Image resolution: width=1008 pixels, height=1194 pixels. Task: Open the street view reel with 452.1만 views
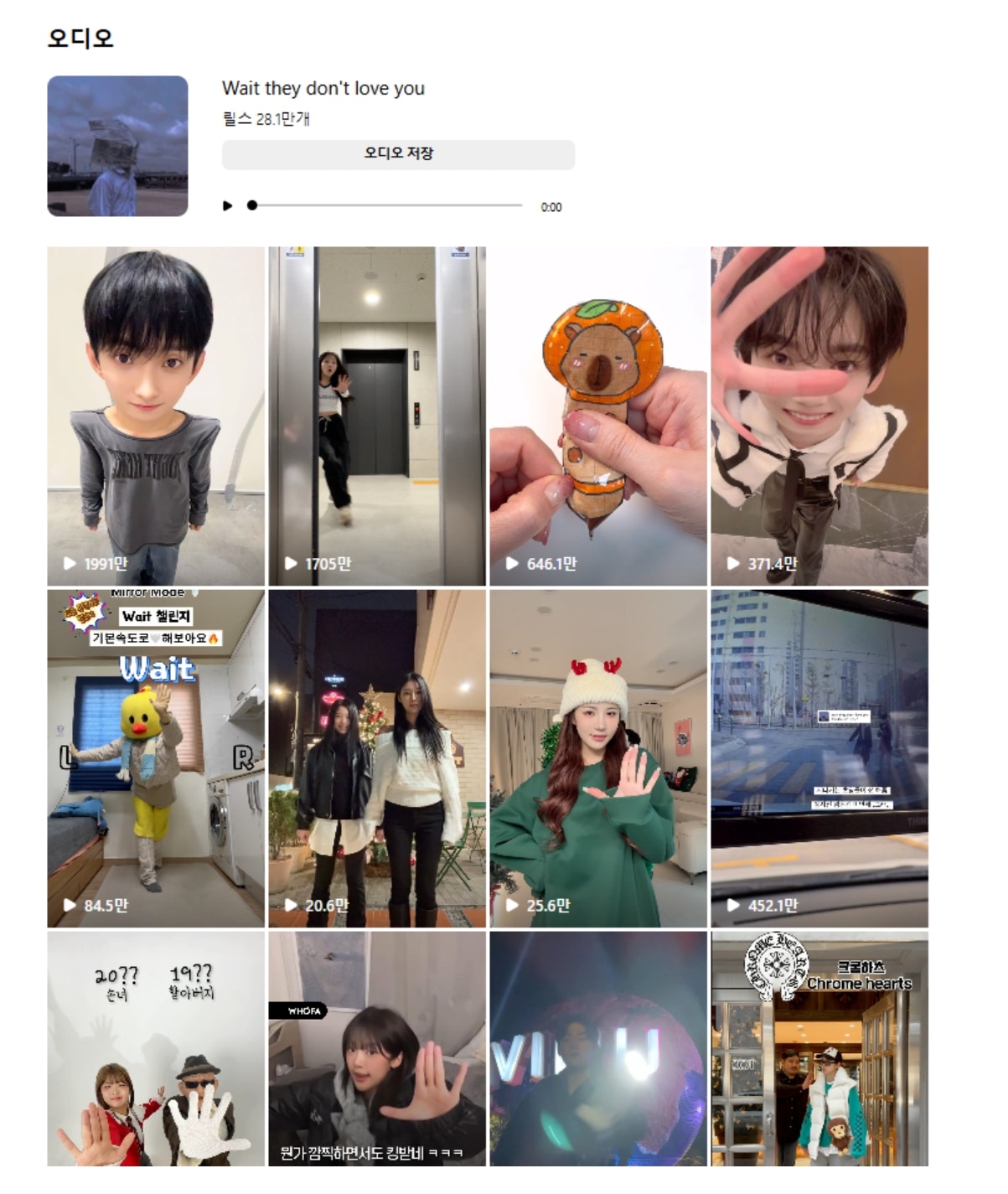(819, 758)
